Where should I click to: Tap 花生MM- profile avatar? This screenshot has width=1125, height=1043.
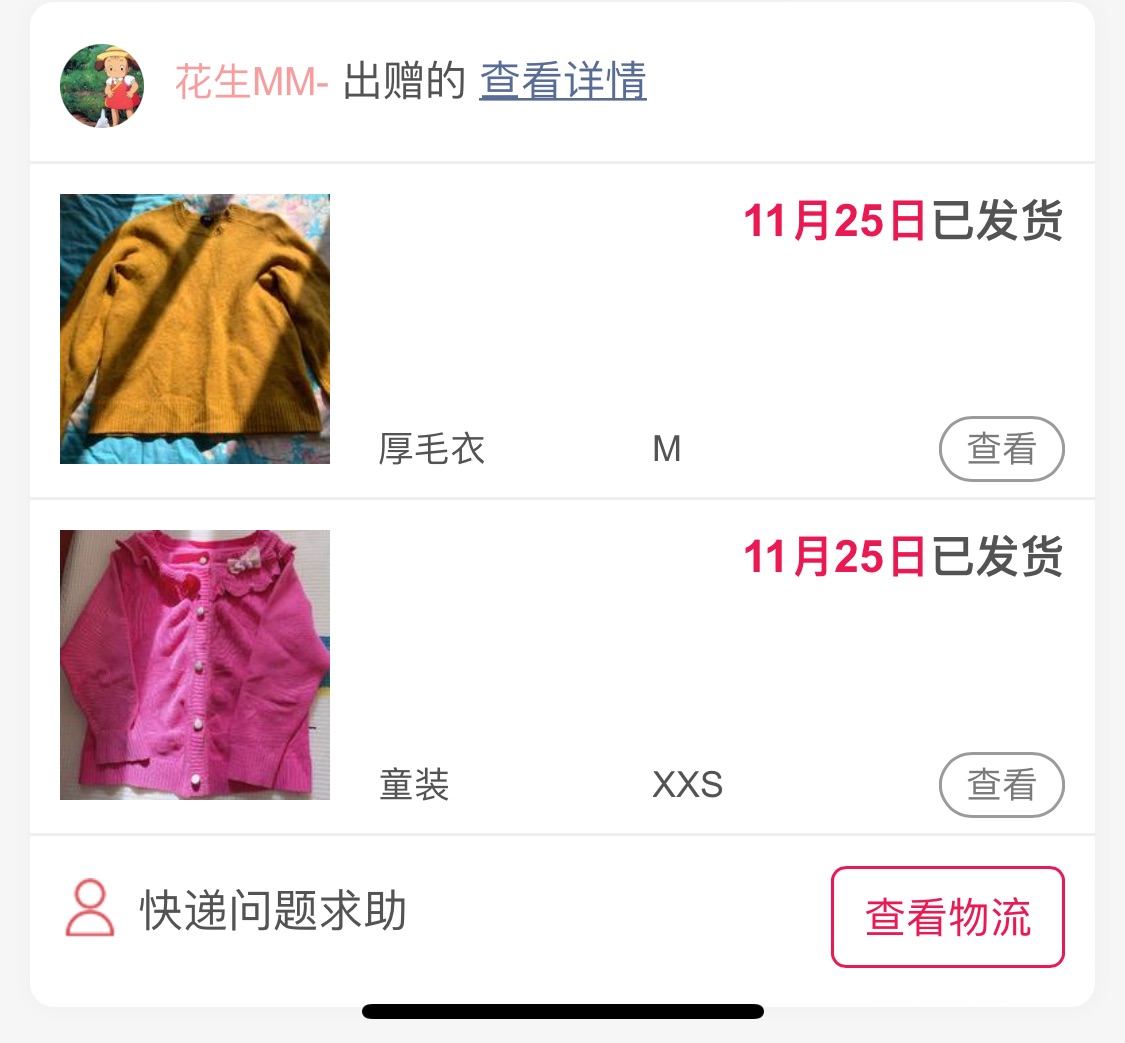pos(102,85)
